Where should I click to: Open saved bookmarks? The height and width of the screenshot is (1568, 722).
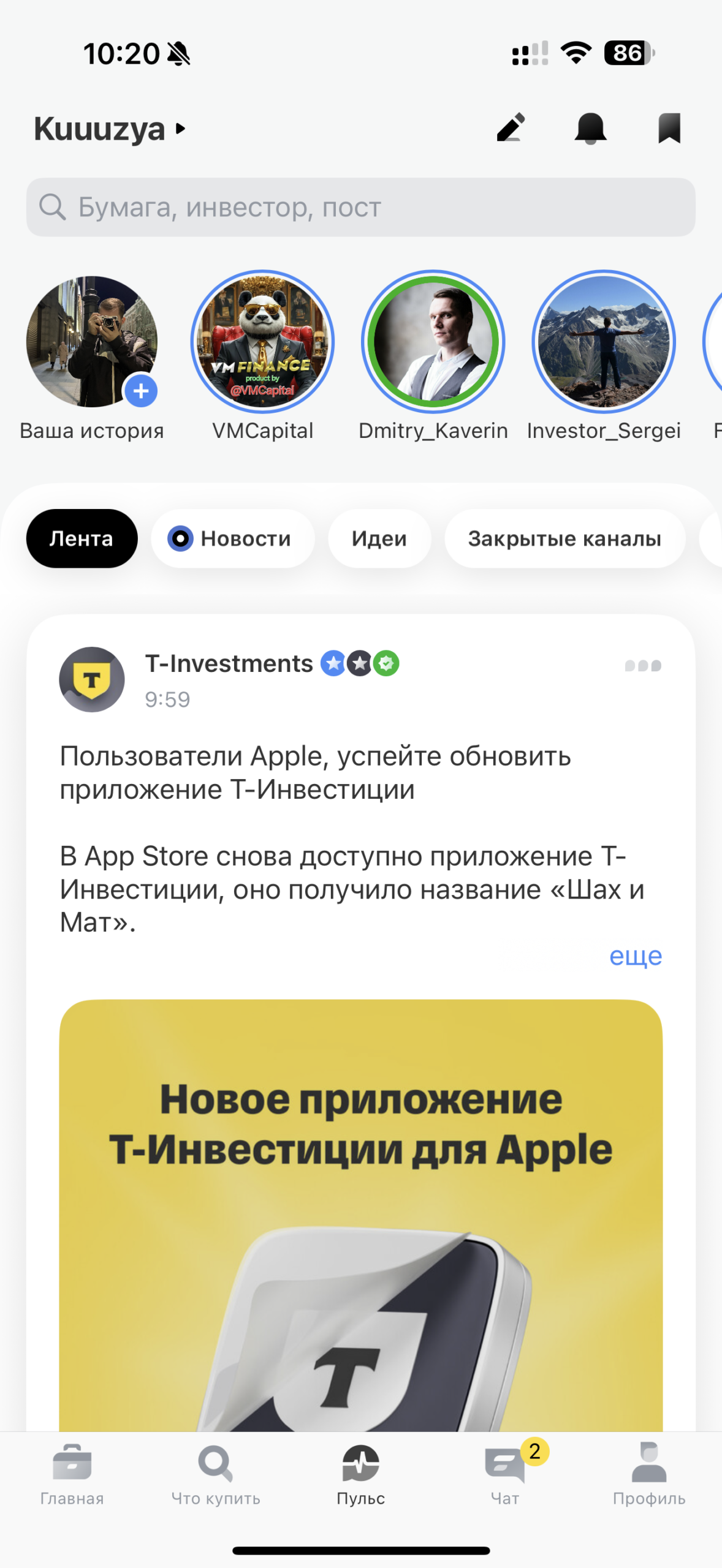[x=669, y=128]
